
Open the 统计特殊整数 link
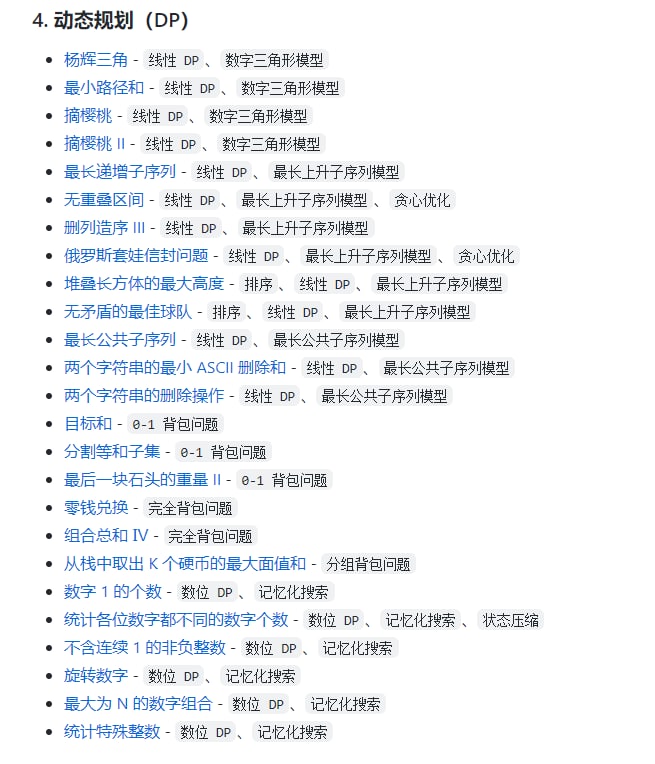coord(112,732)
